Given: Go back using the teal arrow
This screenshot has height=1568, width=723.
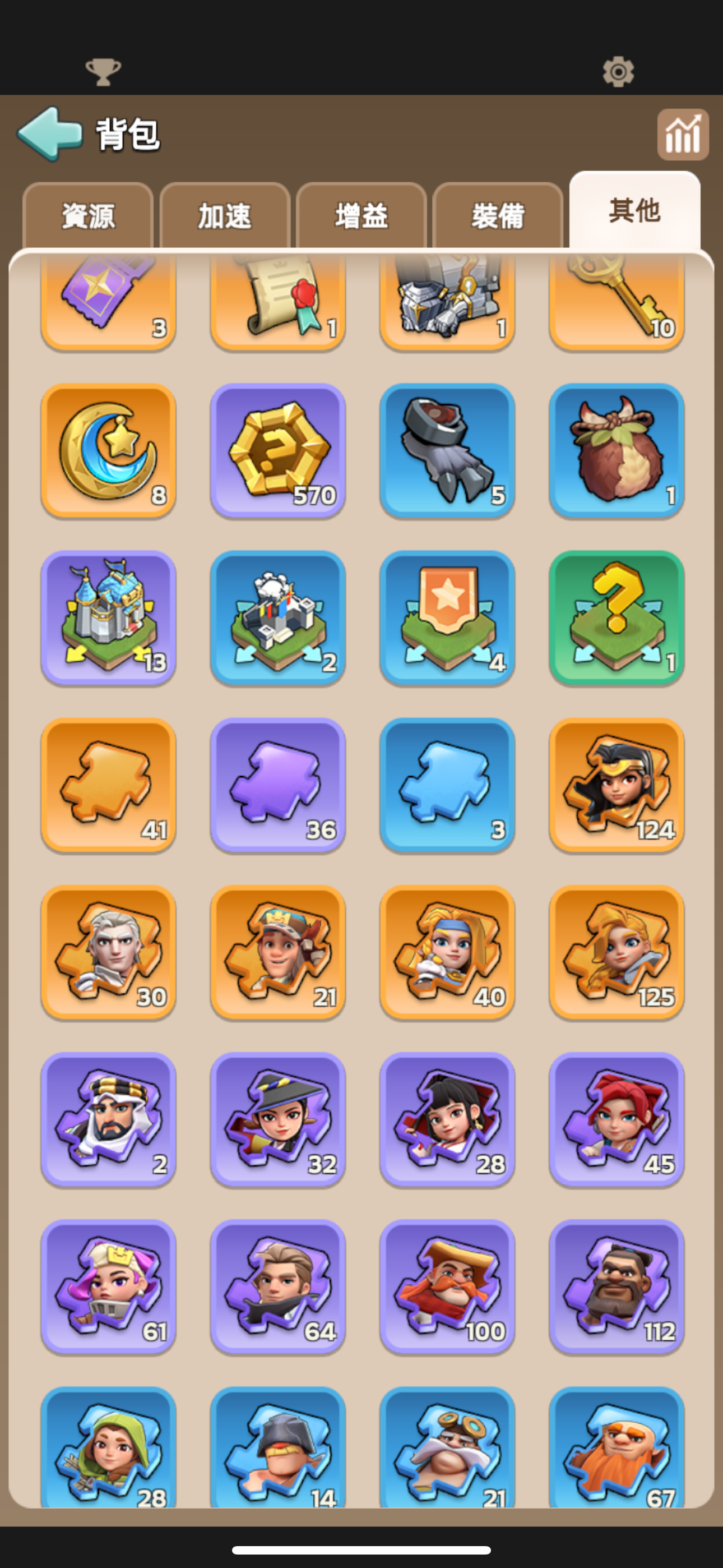Looking at the screenshot, I should (x=50, y=133).
